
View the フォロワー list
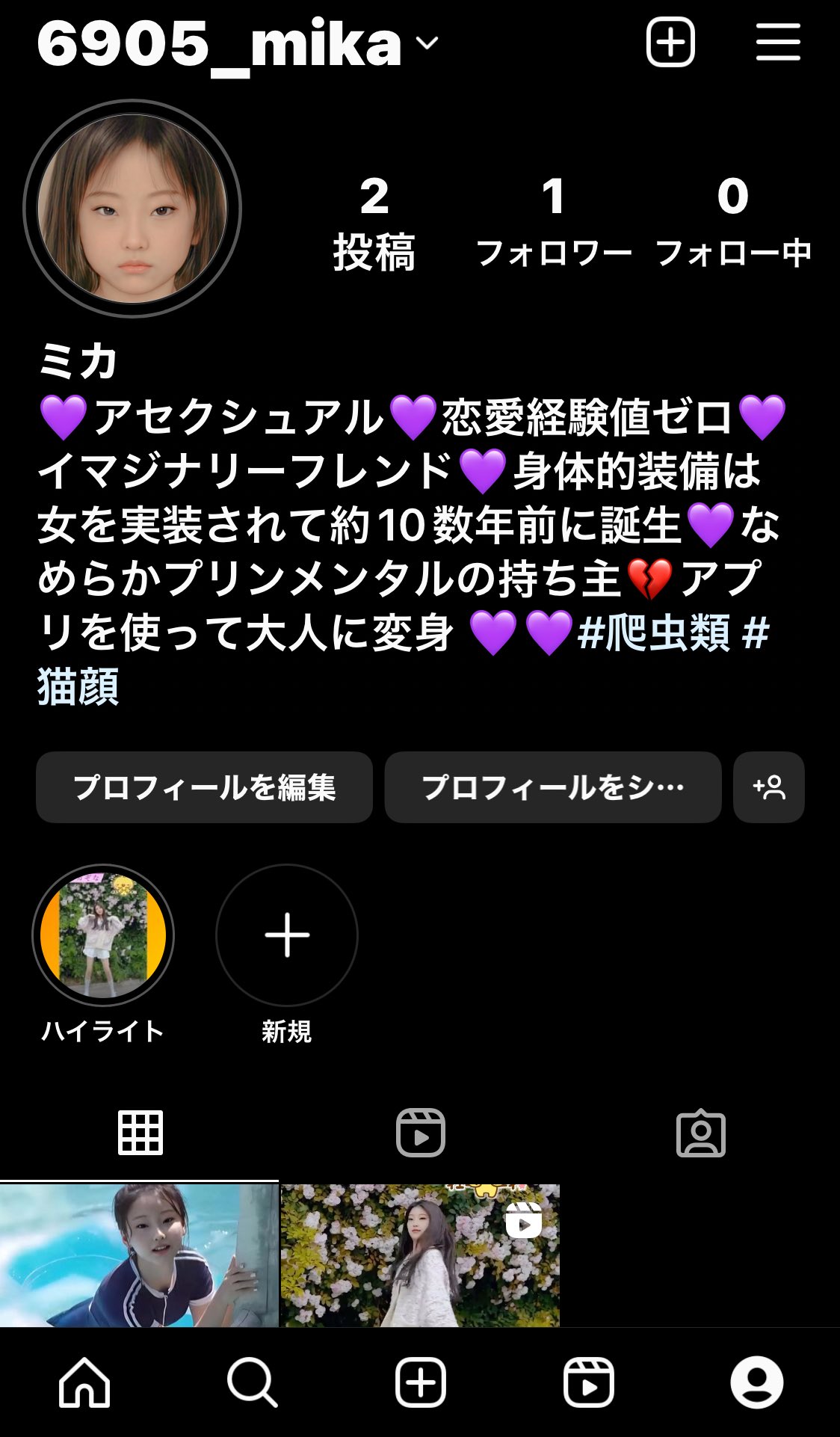553,222
